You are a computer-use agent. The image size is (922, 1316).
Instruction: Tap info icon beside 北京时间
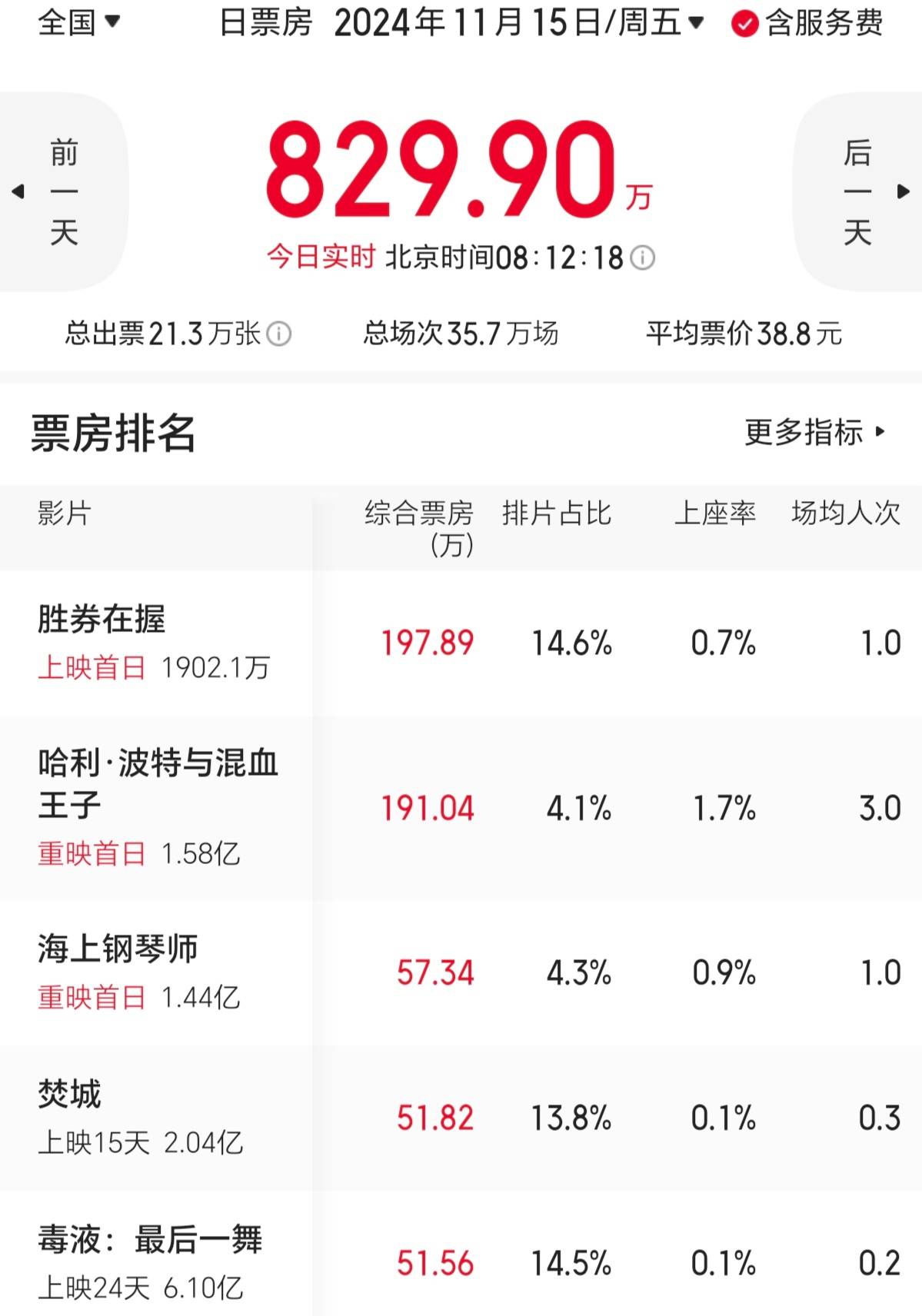pos(643,258)
